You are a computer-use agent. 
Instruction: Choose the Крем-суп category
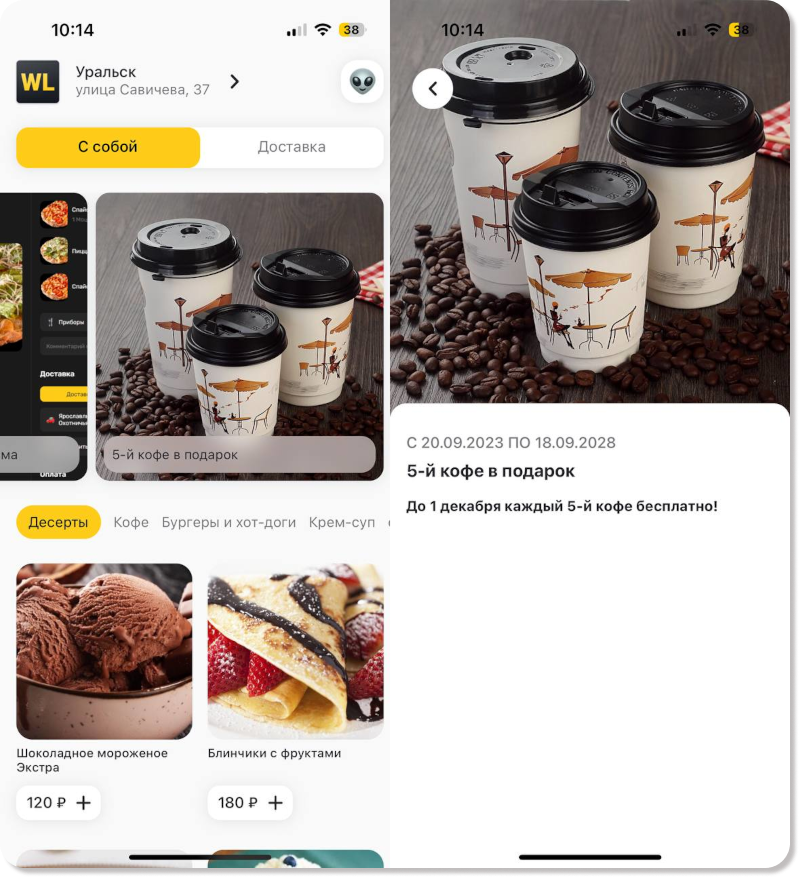click(x=342, y=522)
